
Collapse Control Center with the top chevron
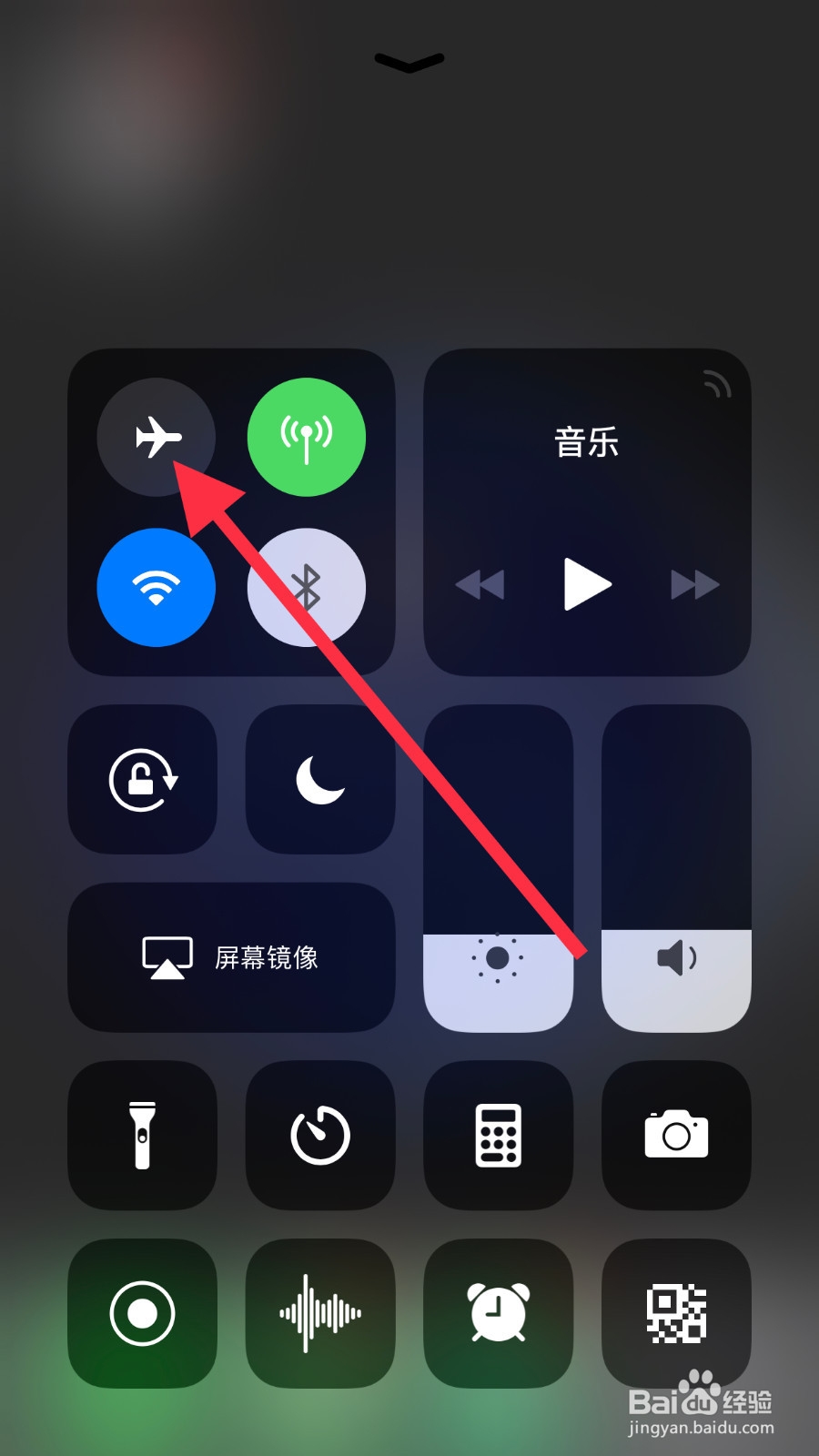pos(409,64)
